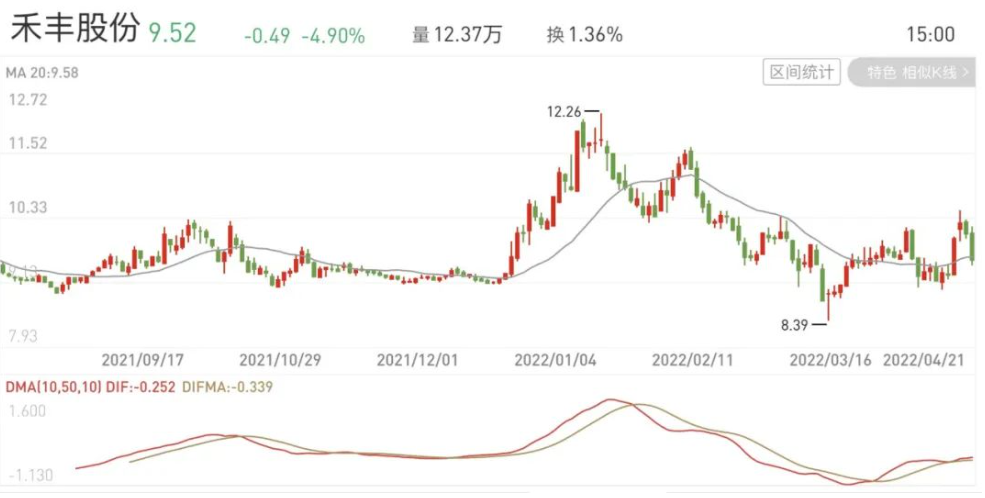
Task: Open the 特色 相似K线 feature
Action: [x=912, y=72]
